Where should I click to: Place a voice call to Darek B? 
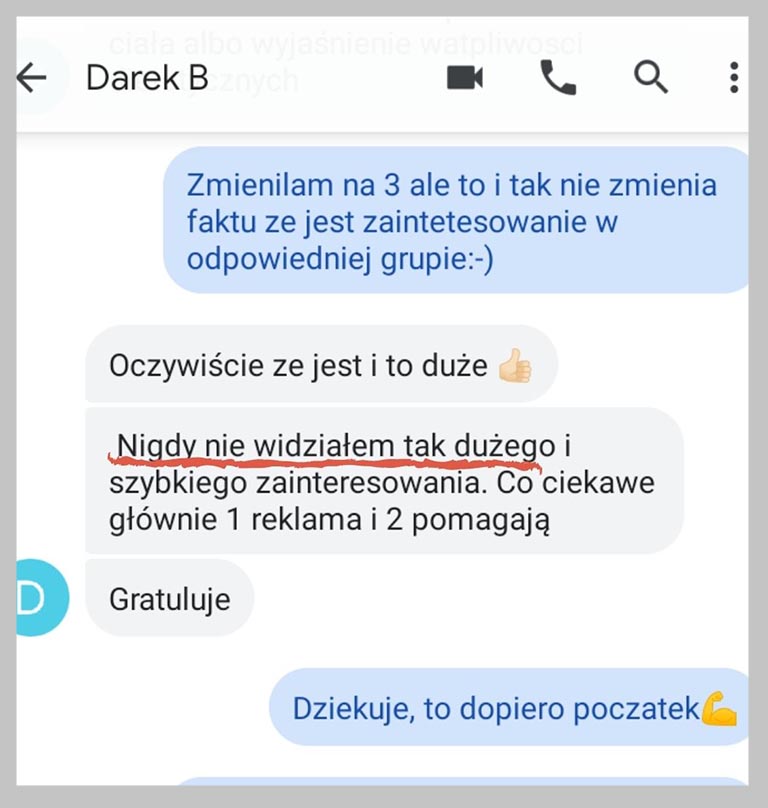558,78
